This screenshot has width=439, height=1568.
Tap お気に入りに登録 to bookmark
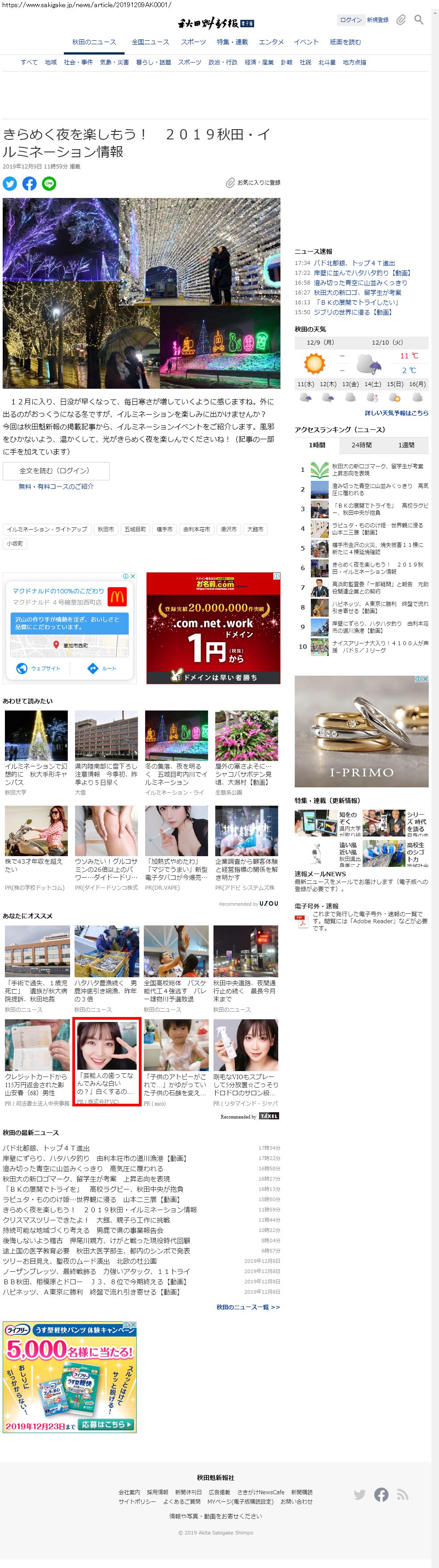[254, 183]
